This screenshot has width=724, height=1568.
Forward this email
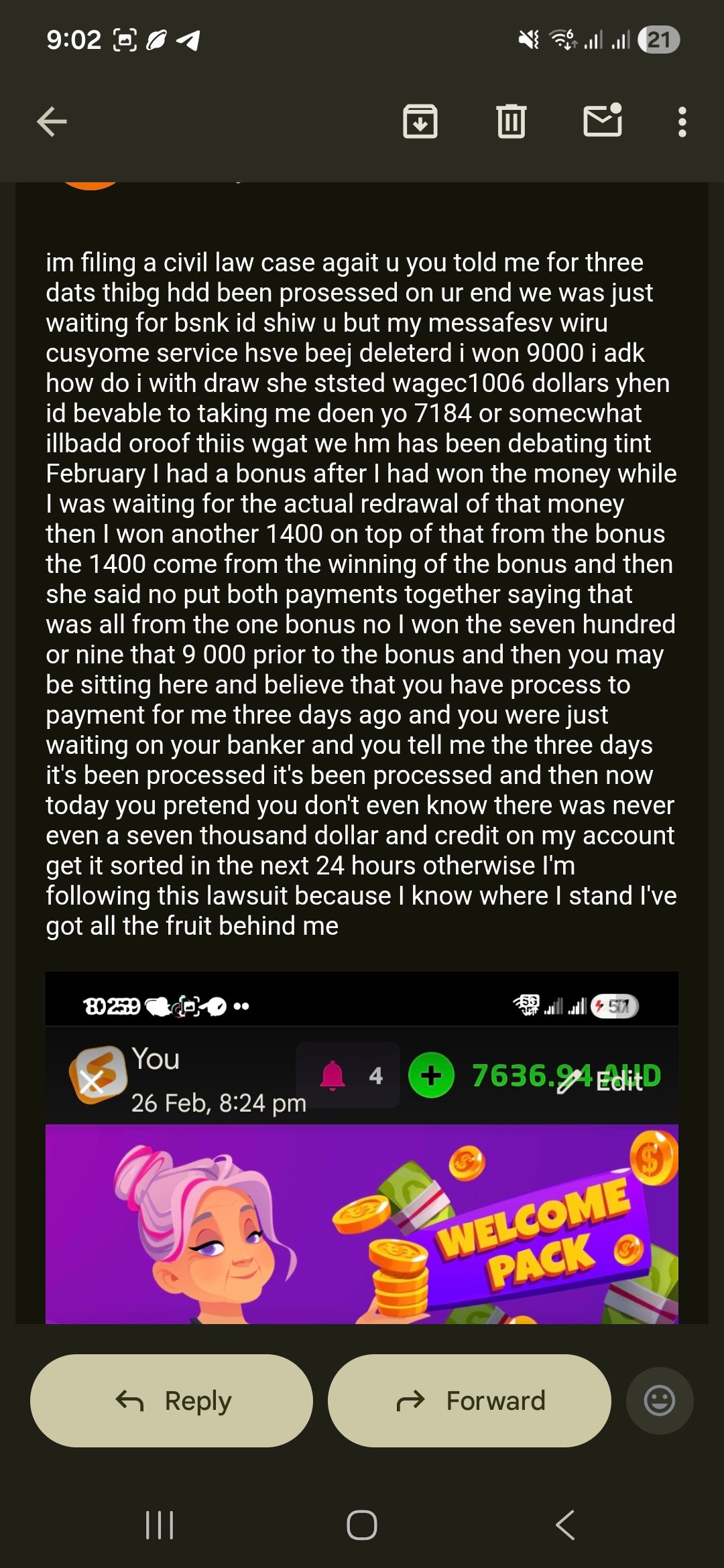tap(469, 1400)
